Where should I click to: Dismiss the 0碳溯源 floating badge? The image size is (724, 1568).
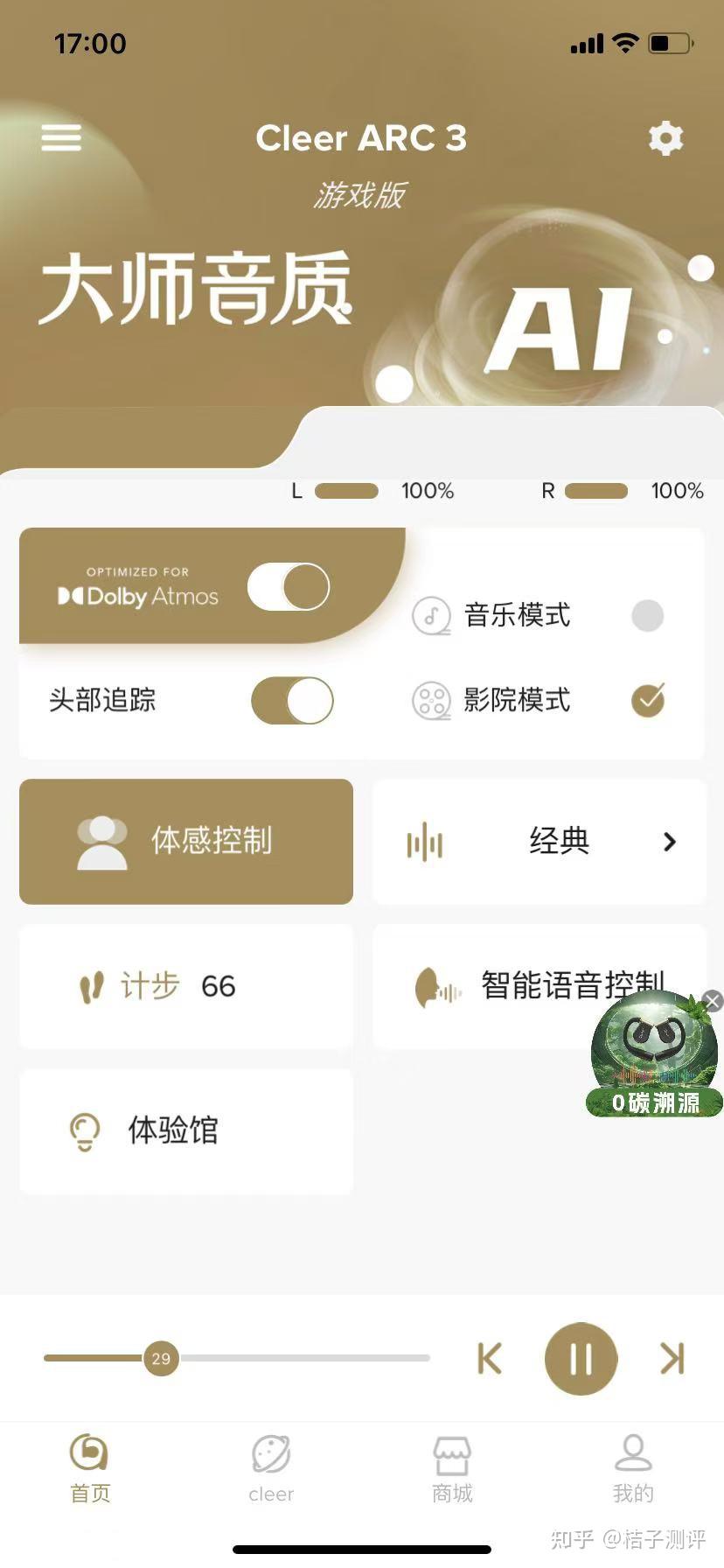[x=711, y=1001]
